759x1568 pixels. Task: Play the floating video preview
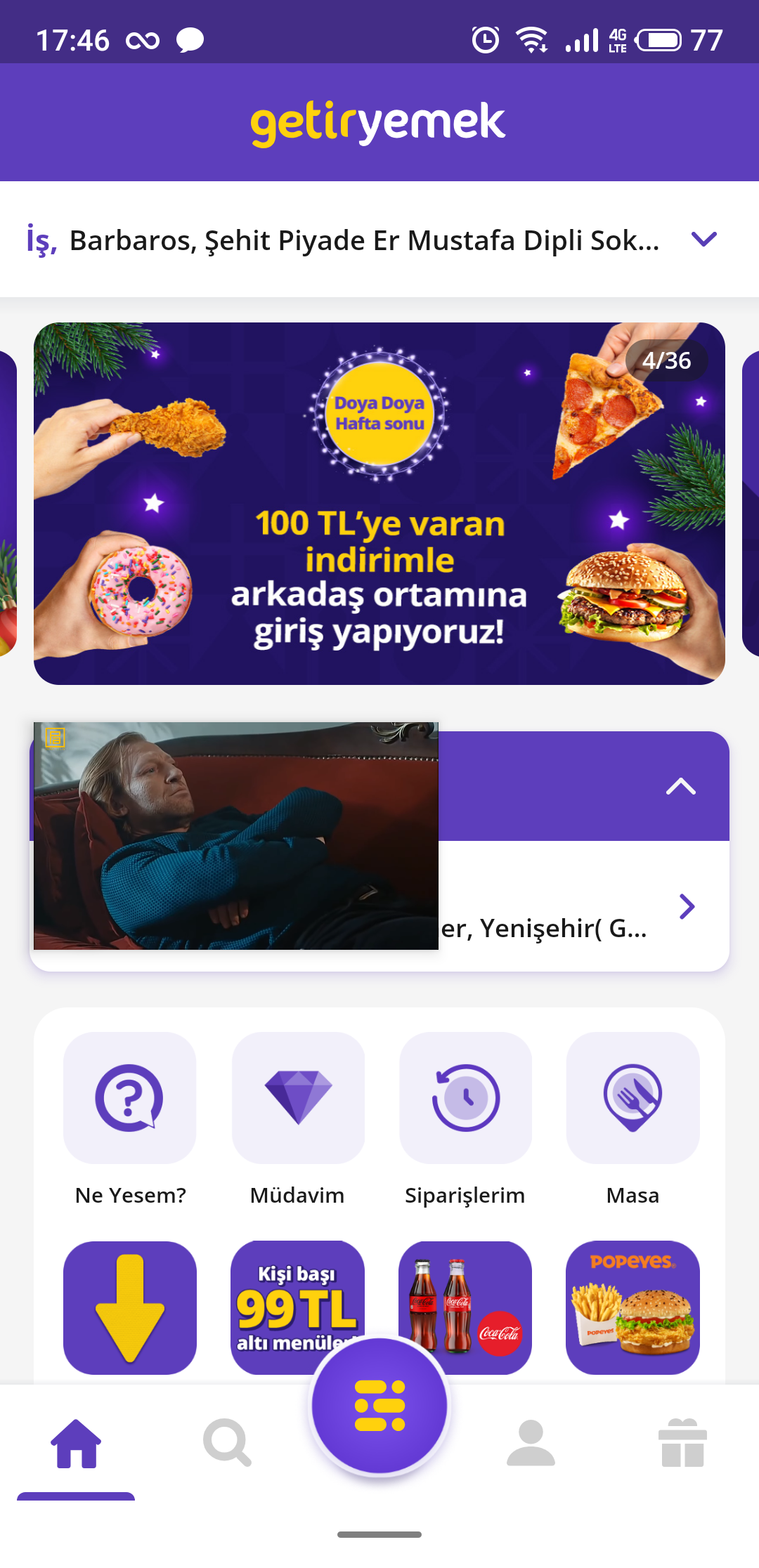tap(236, 836)
